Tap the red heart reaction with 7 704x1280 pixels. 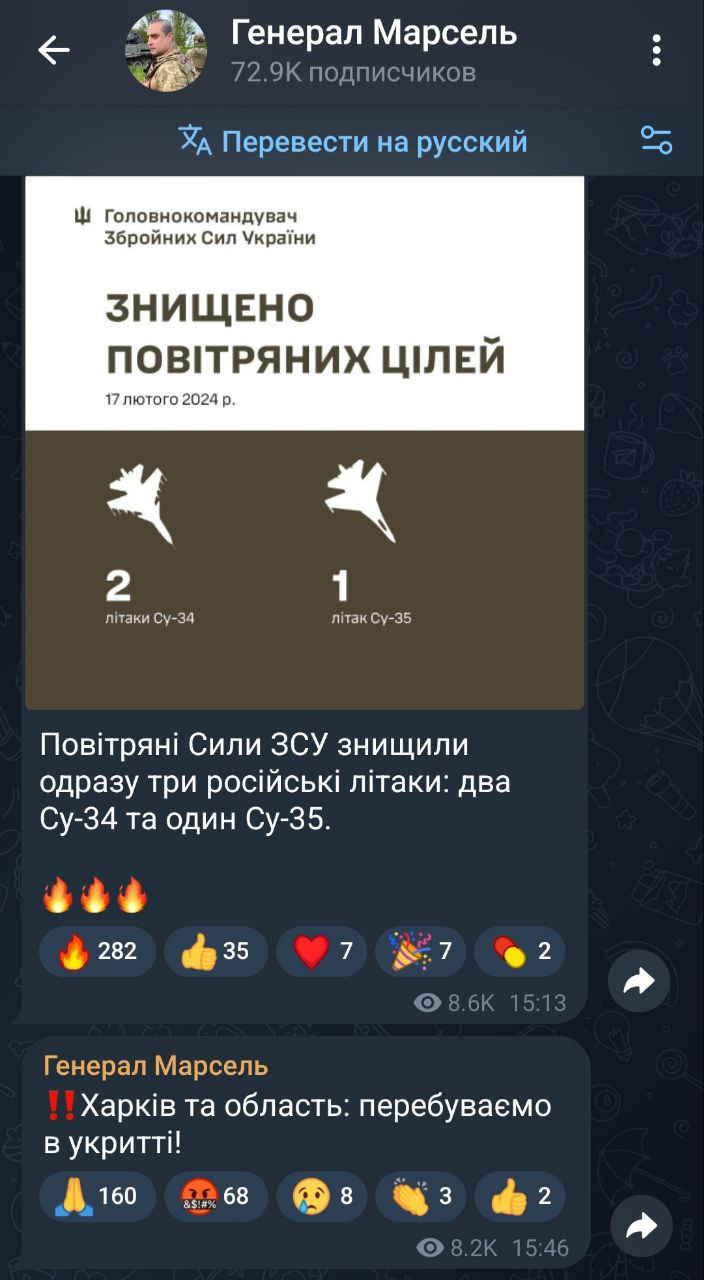click(321, 951)
